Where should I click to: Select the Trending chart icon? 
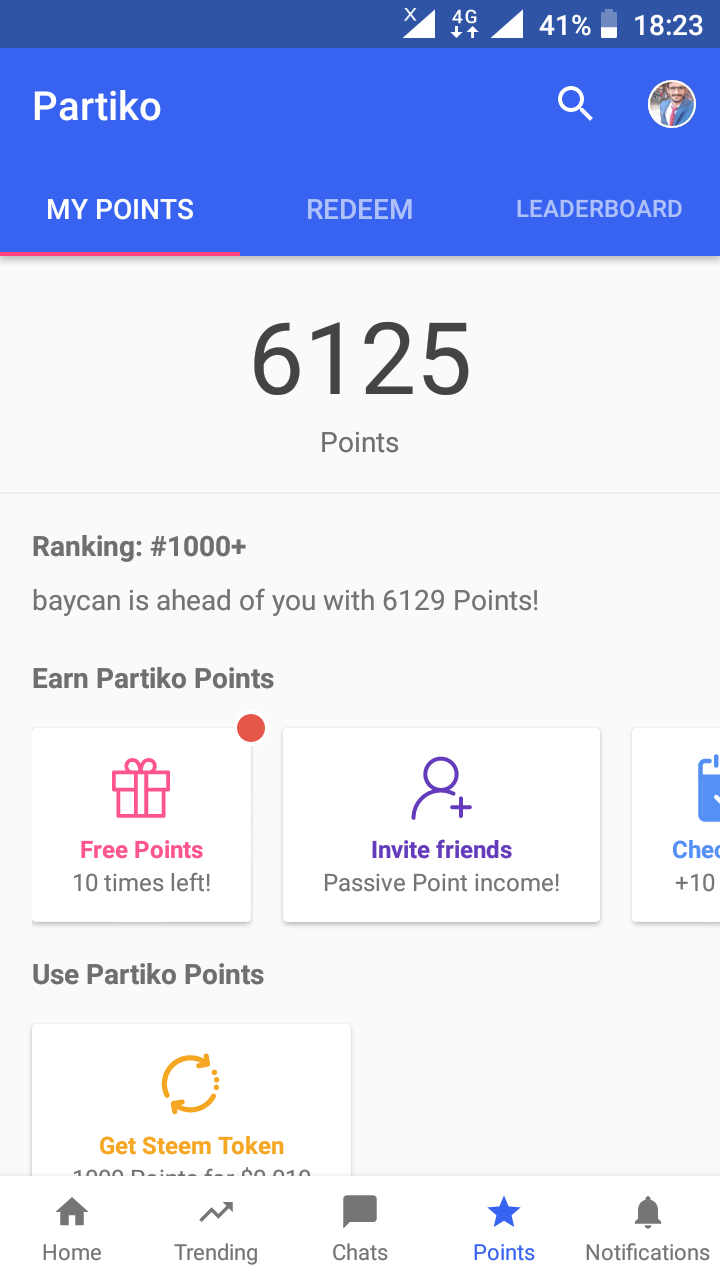tap(216, 1211)
